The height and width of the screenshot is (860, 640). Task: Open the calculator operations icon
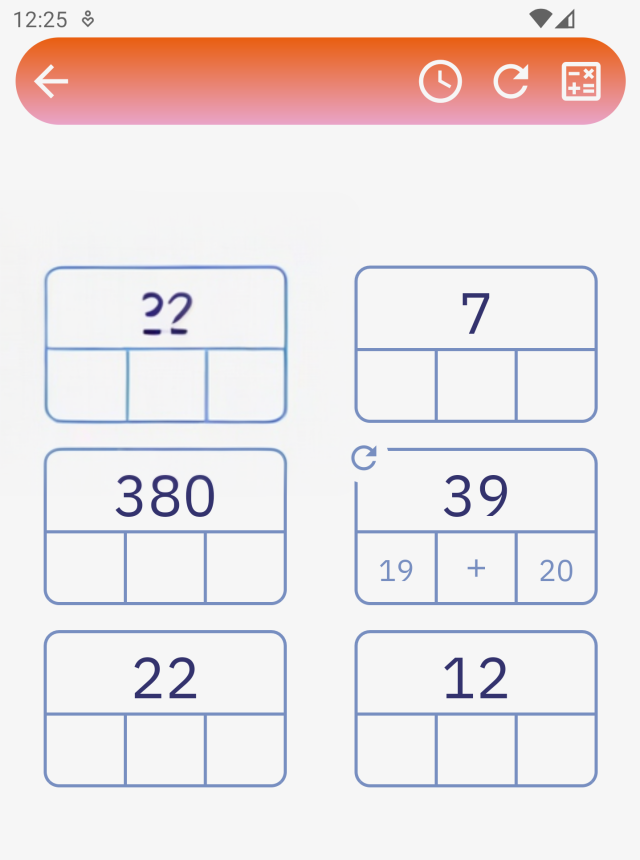pos(580,82)
